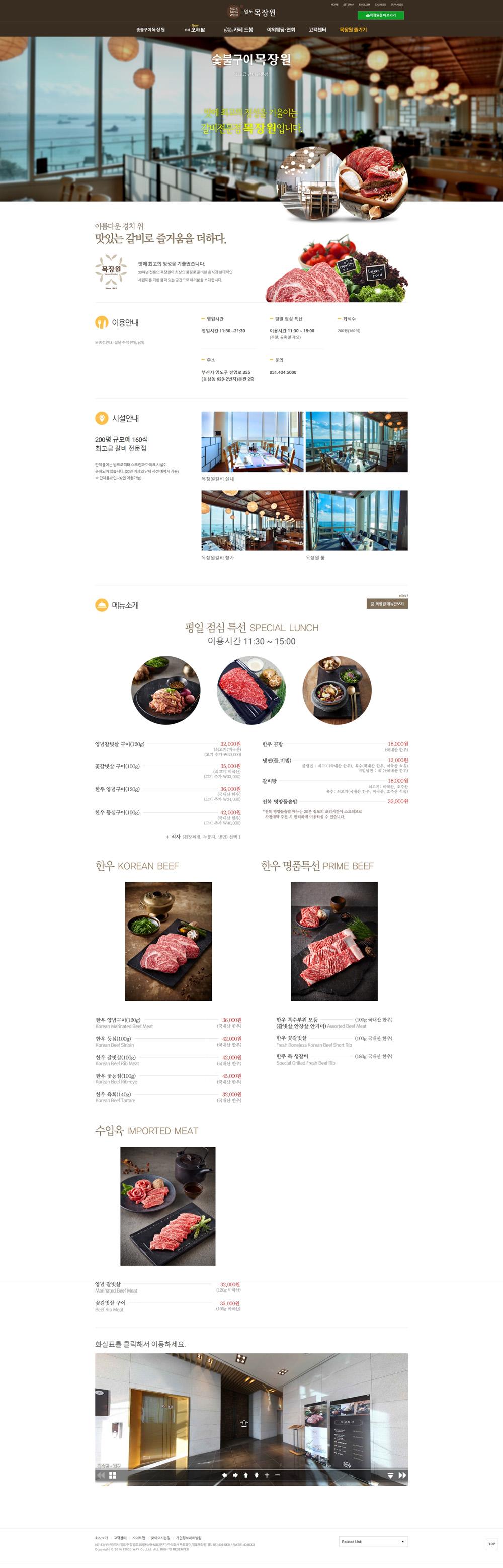Tap the 목장원 메뉴판보기 button
This screenshot has width=503, height=1568.
387,604
